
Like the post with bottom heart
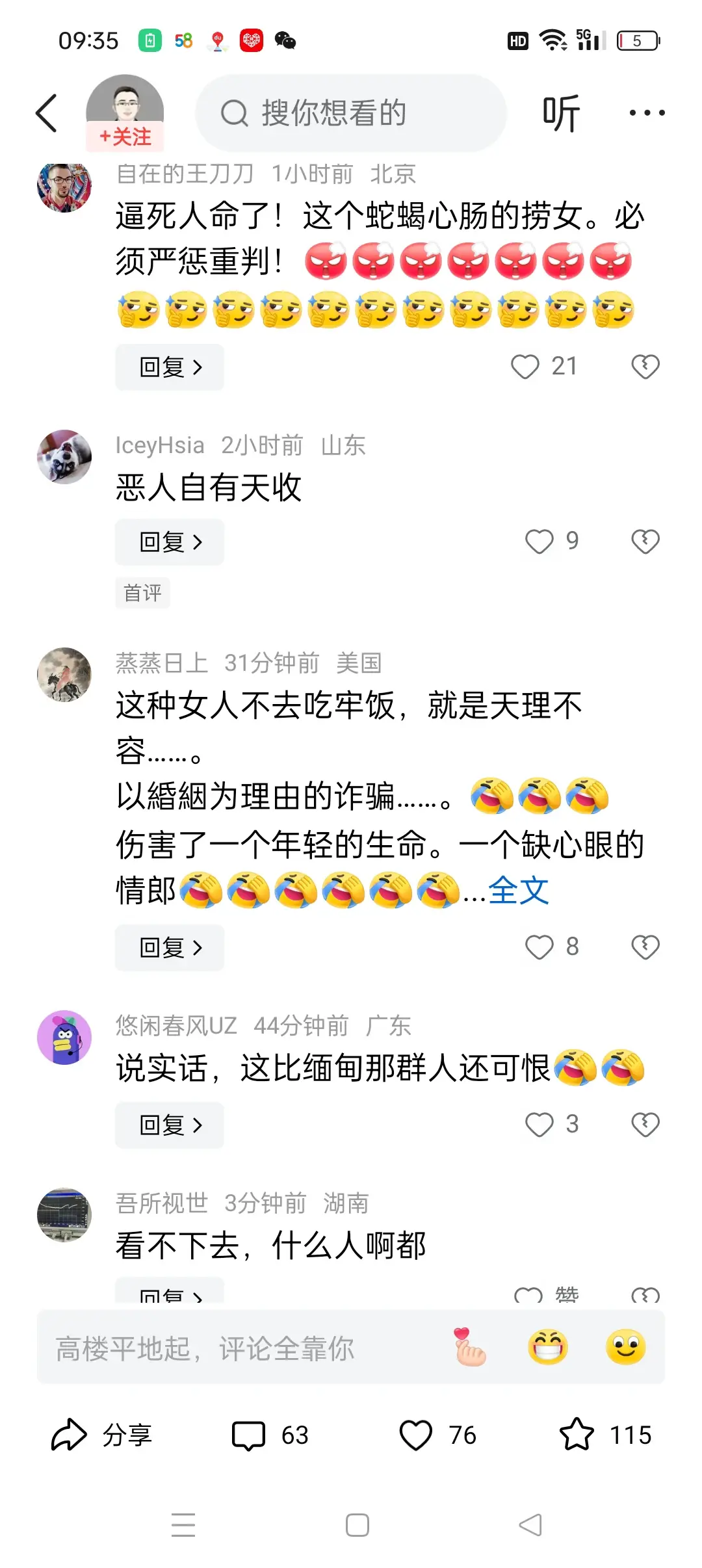416,1435
